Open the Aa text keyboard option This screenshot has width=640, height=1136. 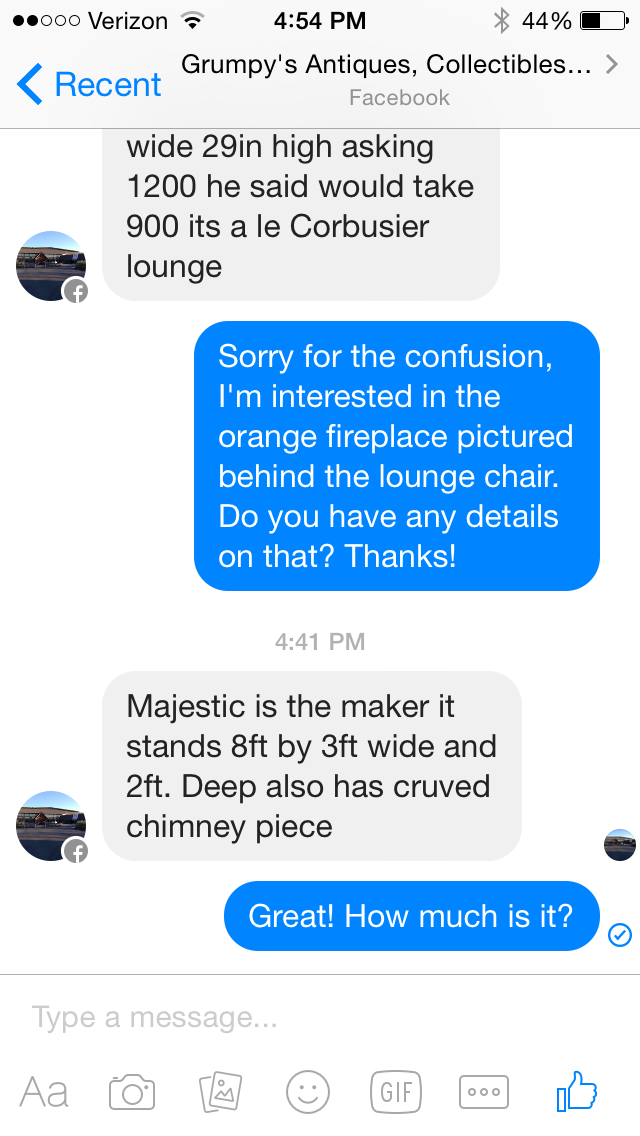click(44, 1091)
